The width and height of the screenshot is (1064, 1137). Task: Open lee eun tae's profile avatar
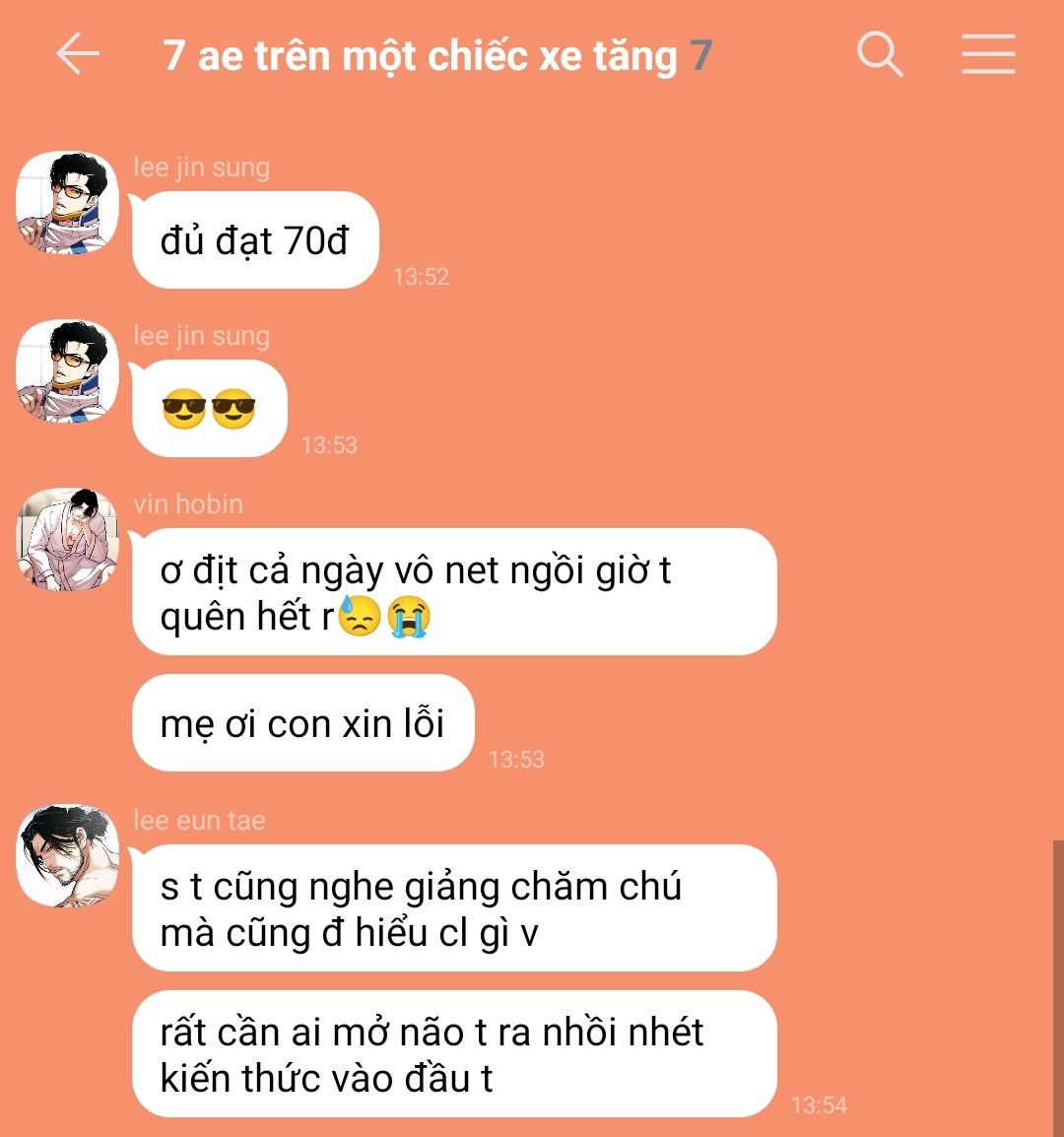click(68, 855)
